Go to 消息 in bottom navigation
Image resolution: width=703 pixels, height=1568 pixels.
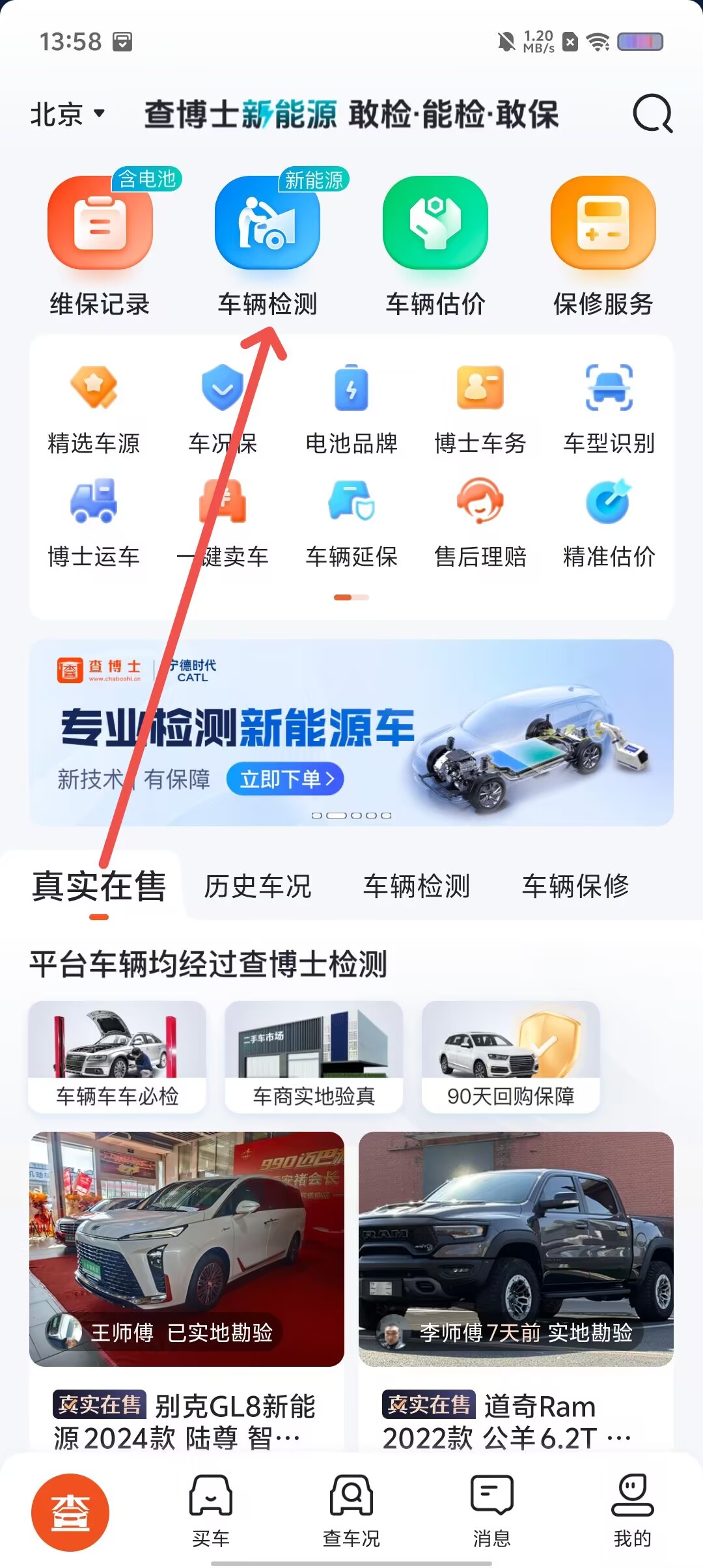(492, 1511)
